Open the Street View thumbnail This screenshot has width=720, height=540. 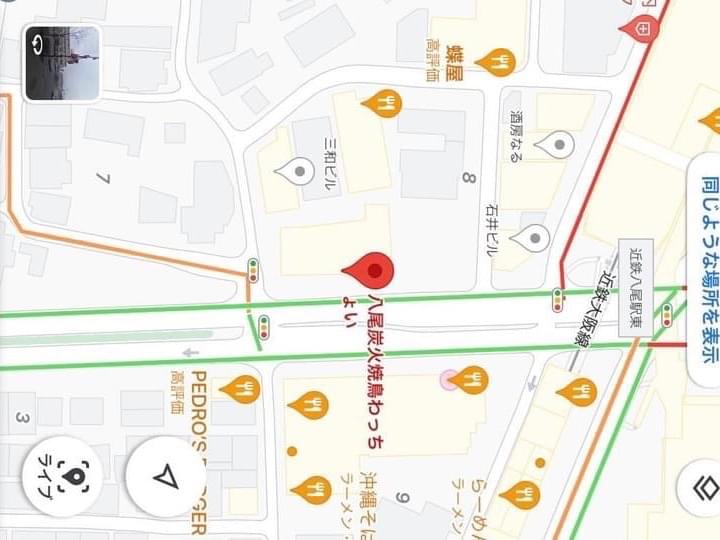(62, 63)
